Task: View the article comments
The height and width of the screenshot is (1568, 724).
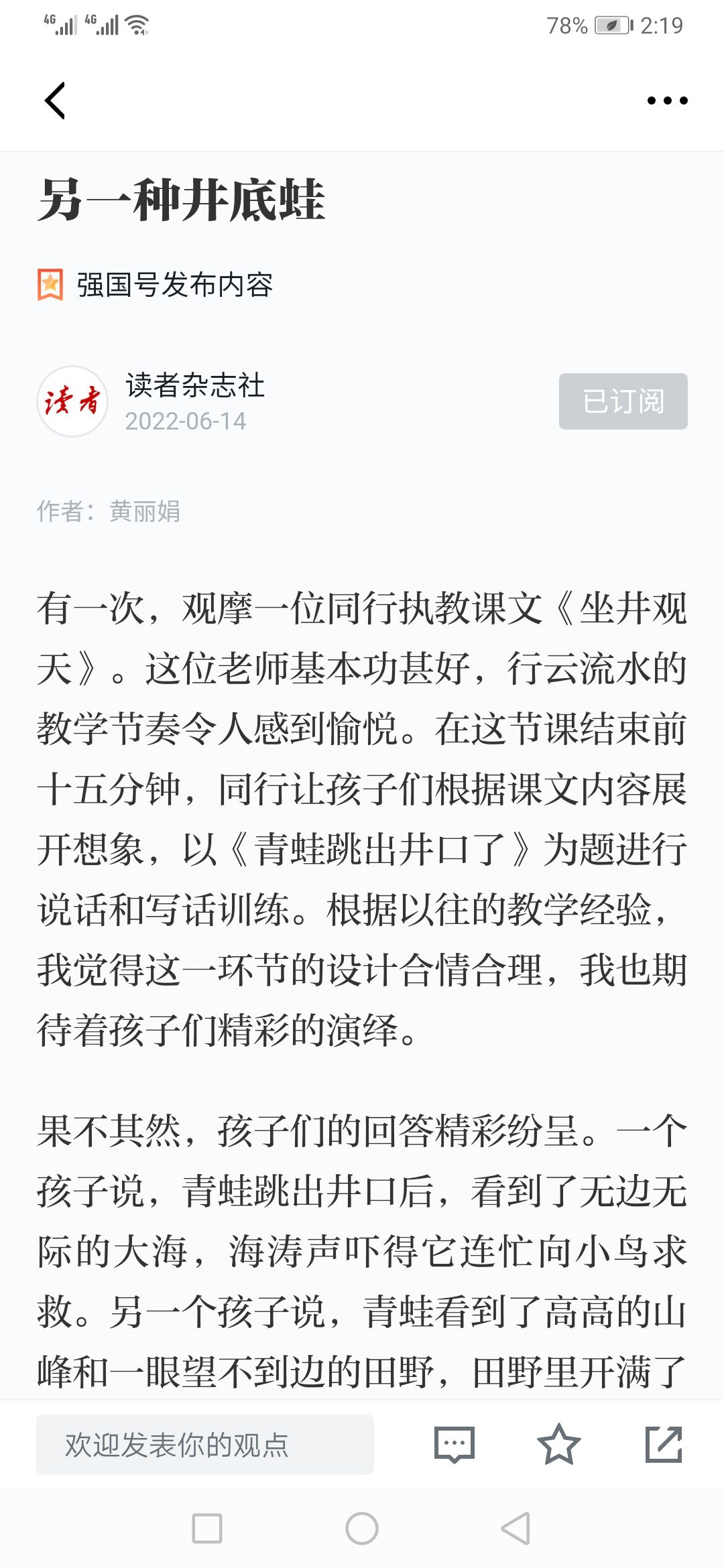Action: click(455, 1445)
